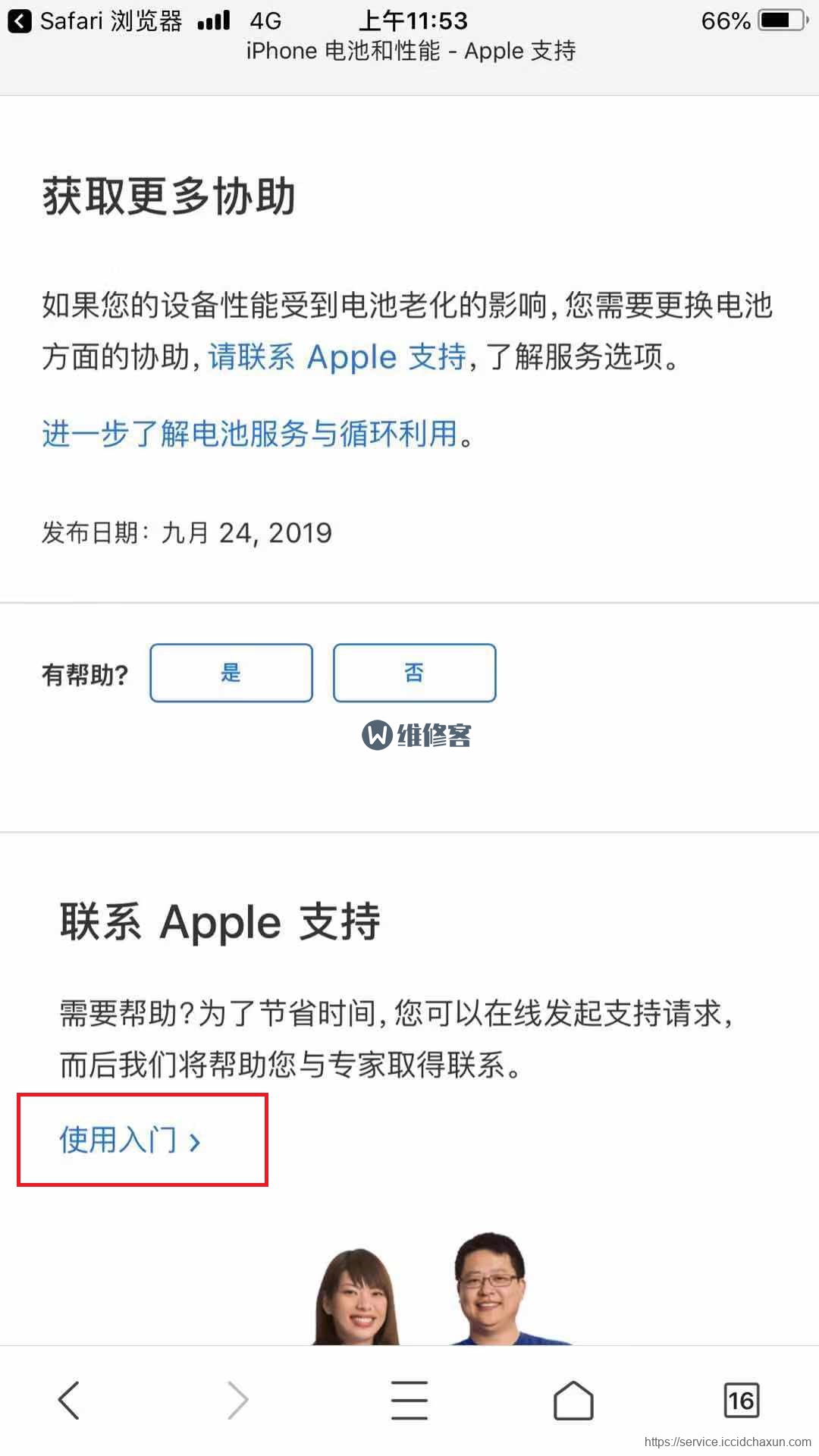Return to Safari via top-left back arrow
This screenshot has height=1456, width=819.
click(20, 20)
